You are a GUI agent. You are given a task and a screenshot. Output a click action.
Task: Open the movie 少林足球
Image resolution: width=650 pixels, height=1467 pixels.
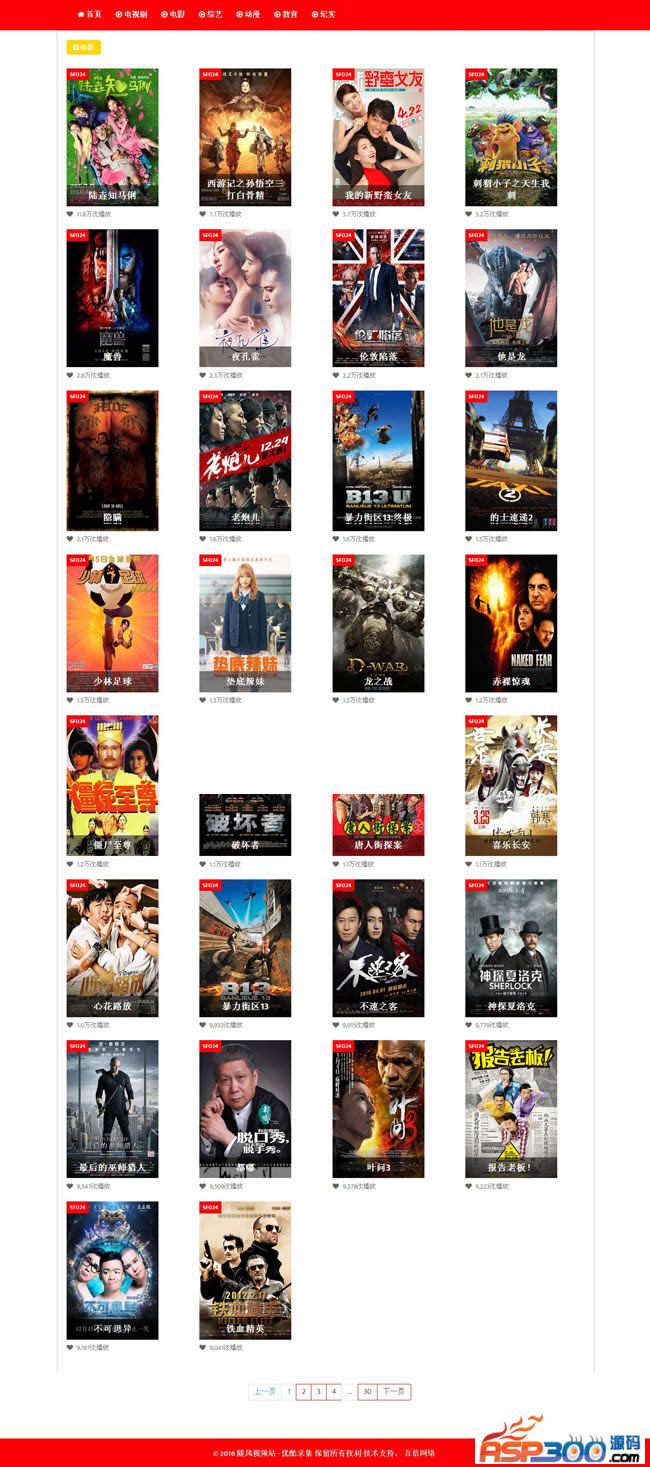[x=112, y=623]
